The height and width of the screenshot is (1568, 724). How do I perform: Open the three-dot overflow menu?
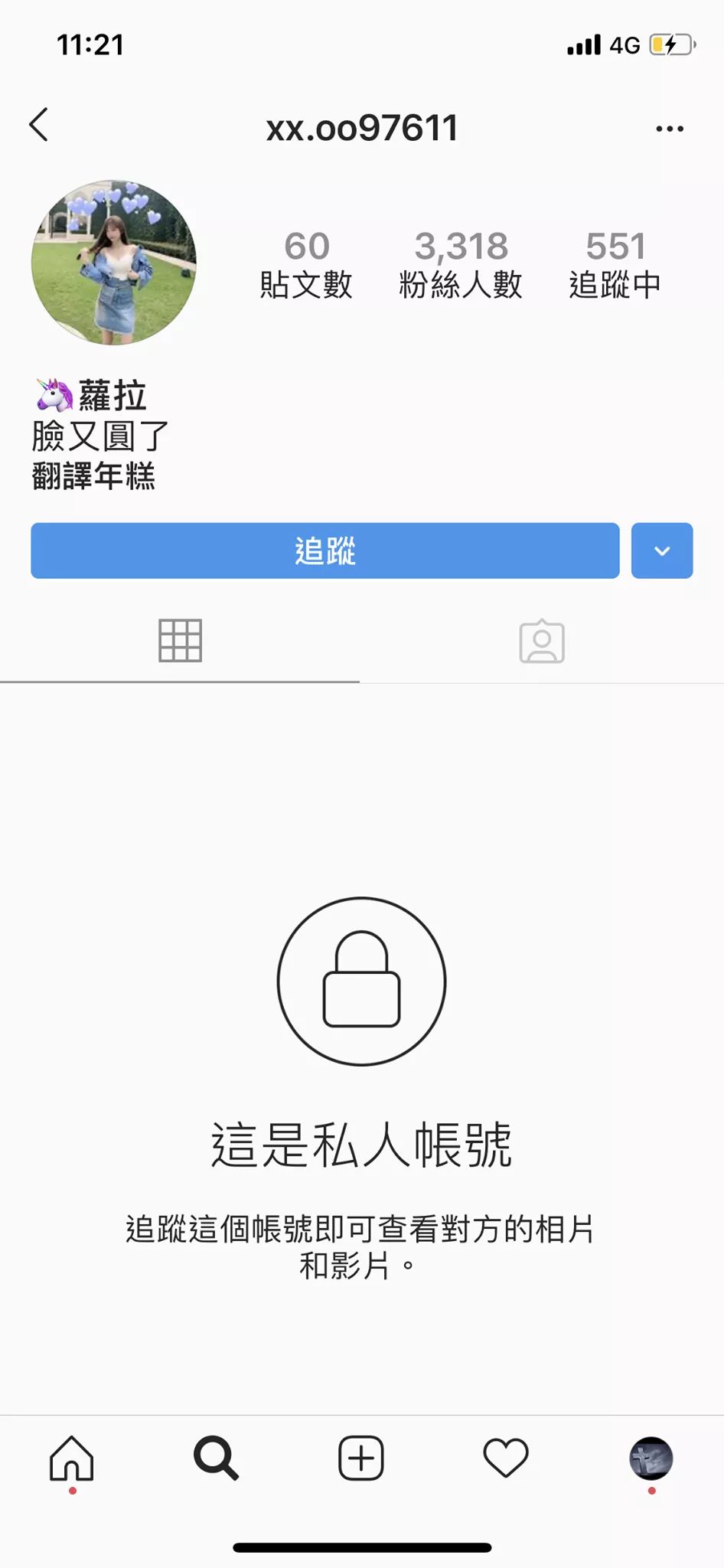[670, 129]
